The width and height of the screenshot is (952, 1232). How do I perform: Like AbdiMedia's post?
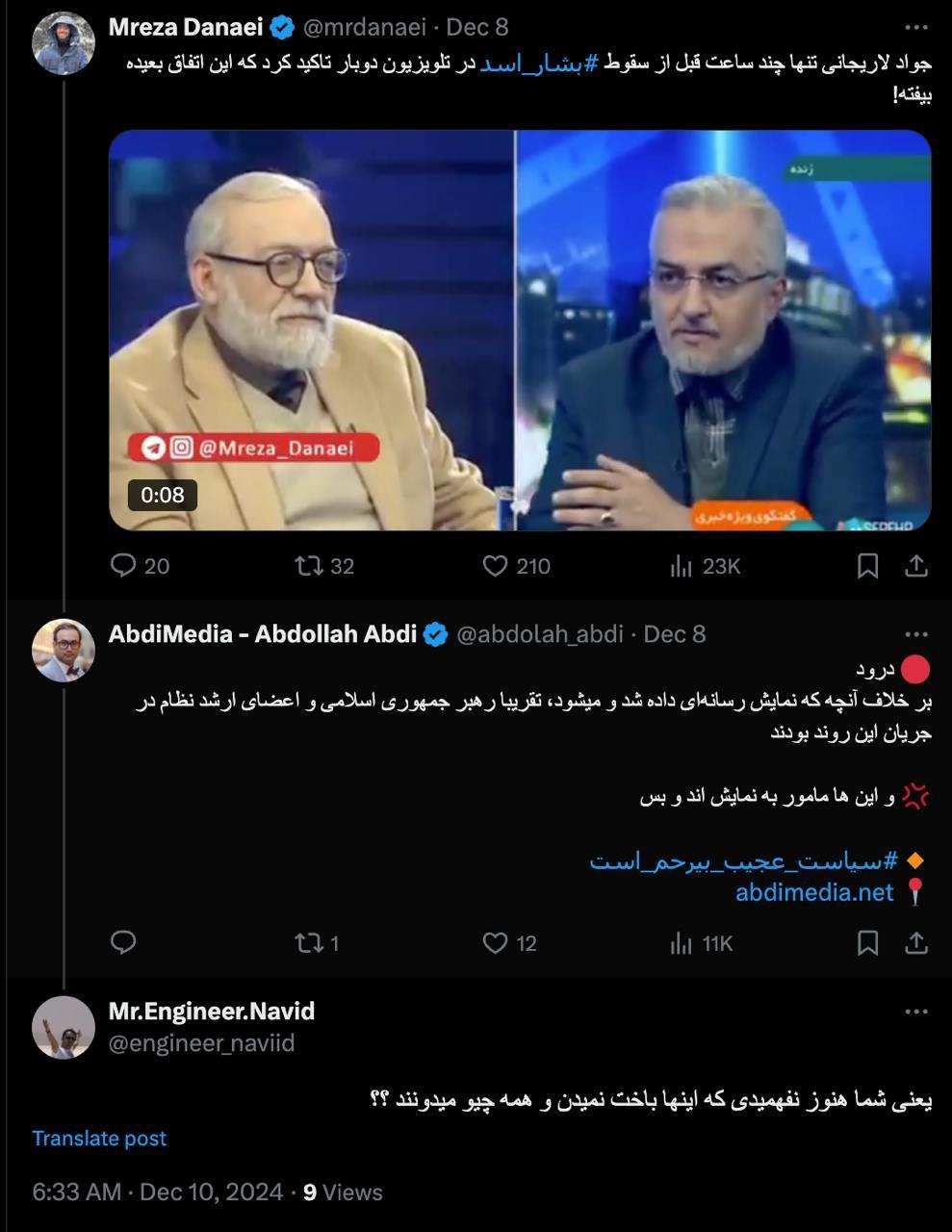coord(495,942)
